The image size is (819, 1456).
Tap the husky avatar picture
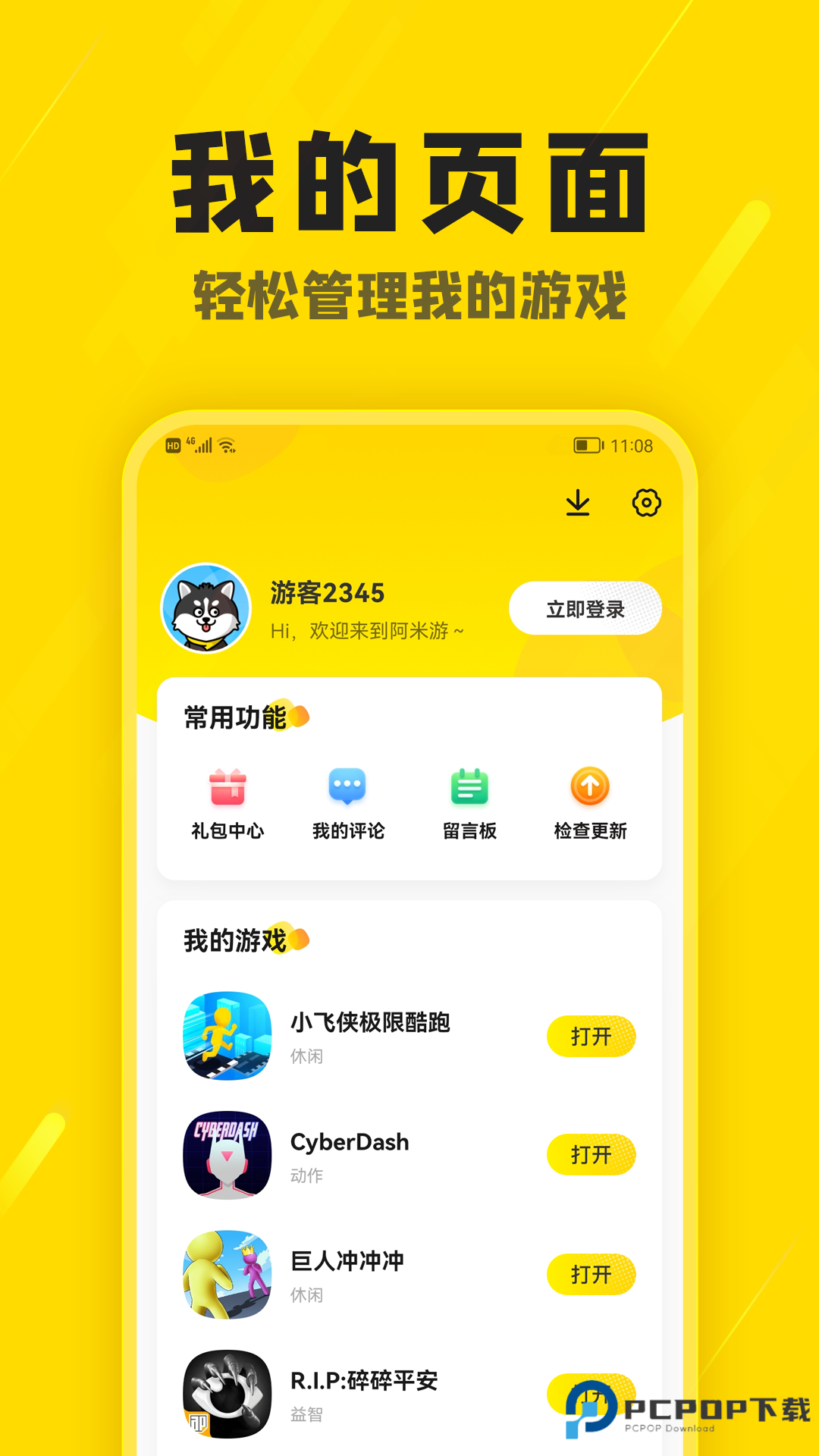205,607
